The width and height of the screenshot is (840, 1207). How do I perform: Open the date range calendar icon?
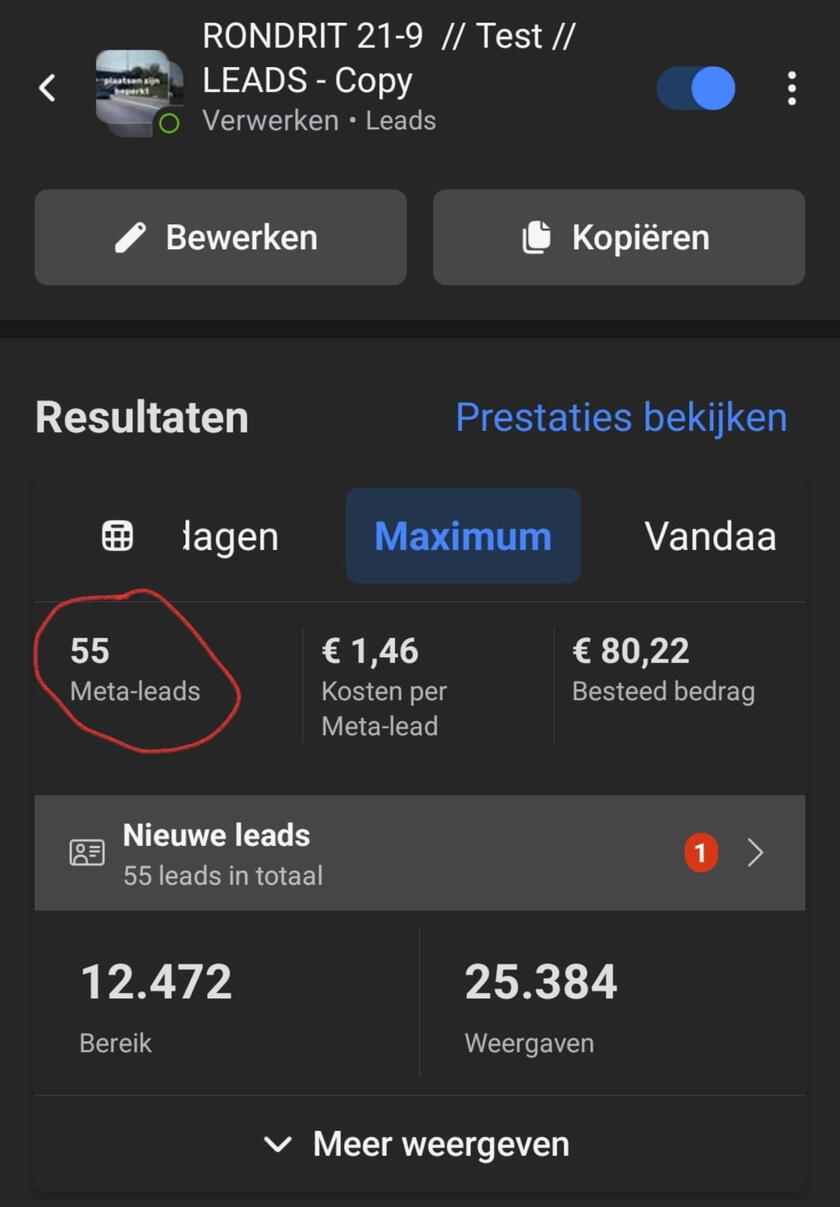pyautogui.click(x=117, y=537)
